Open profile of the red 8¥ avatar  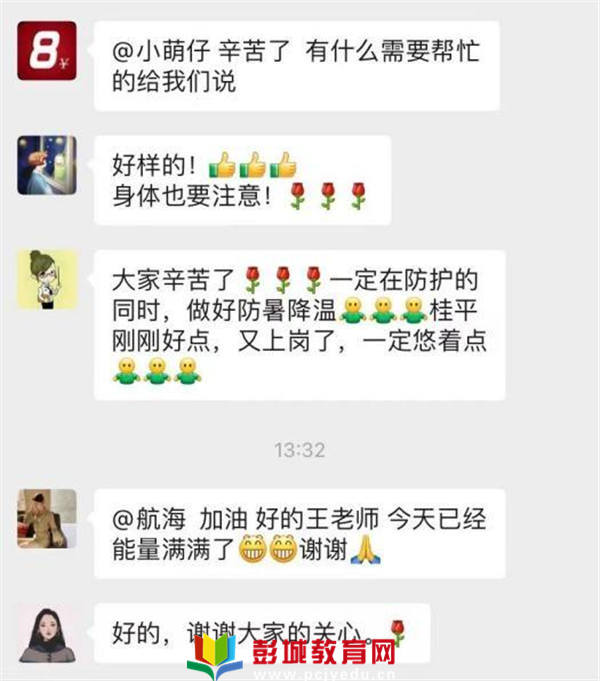tap(47, 51)
